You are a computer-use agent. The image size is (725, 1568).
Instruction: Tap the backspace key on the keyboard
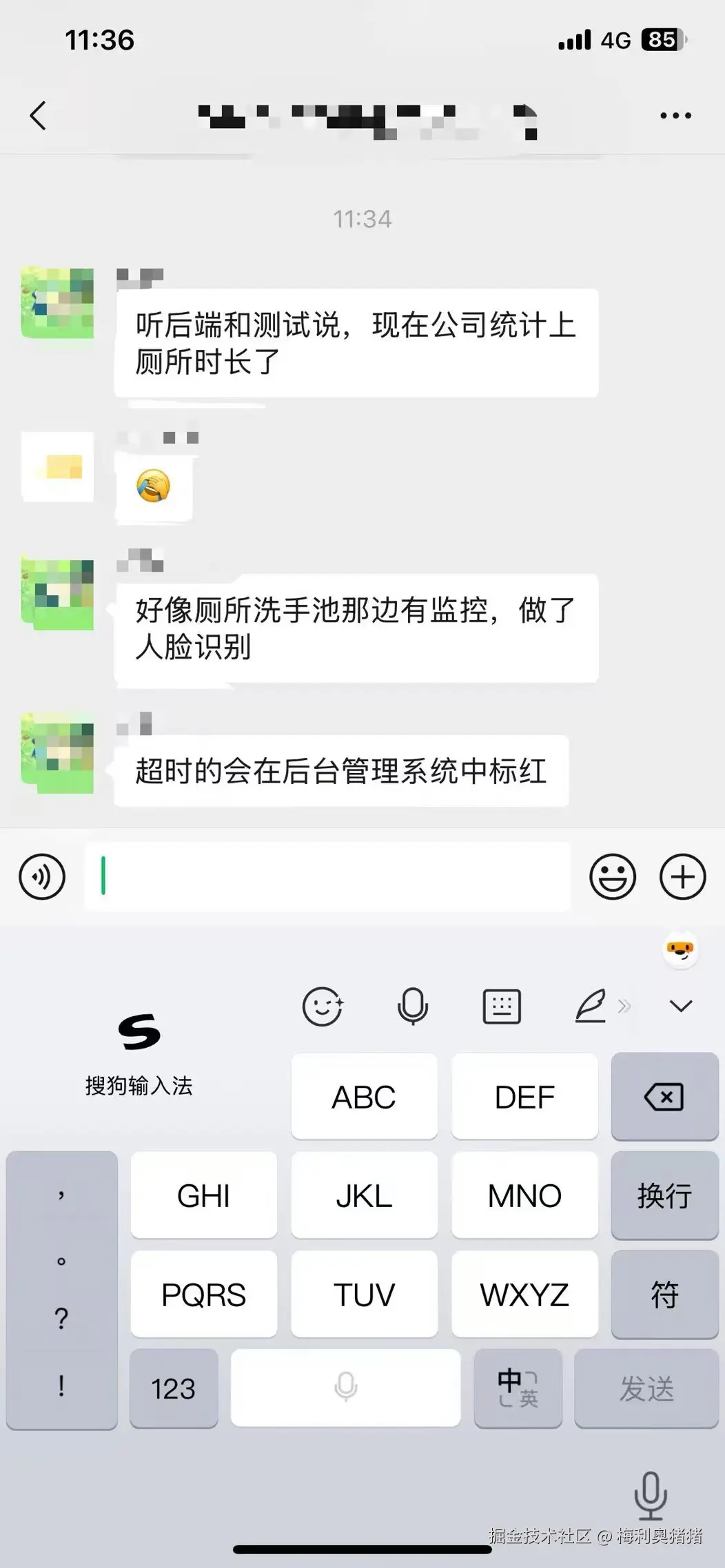(664, 1097)
